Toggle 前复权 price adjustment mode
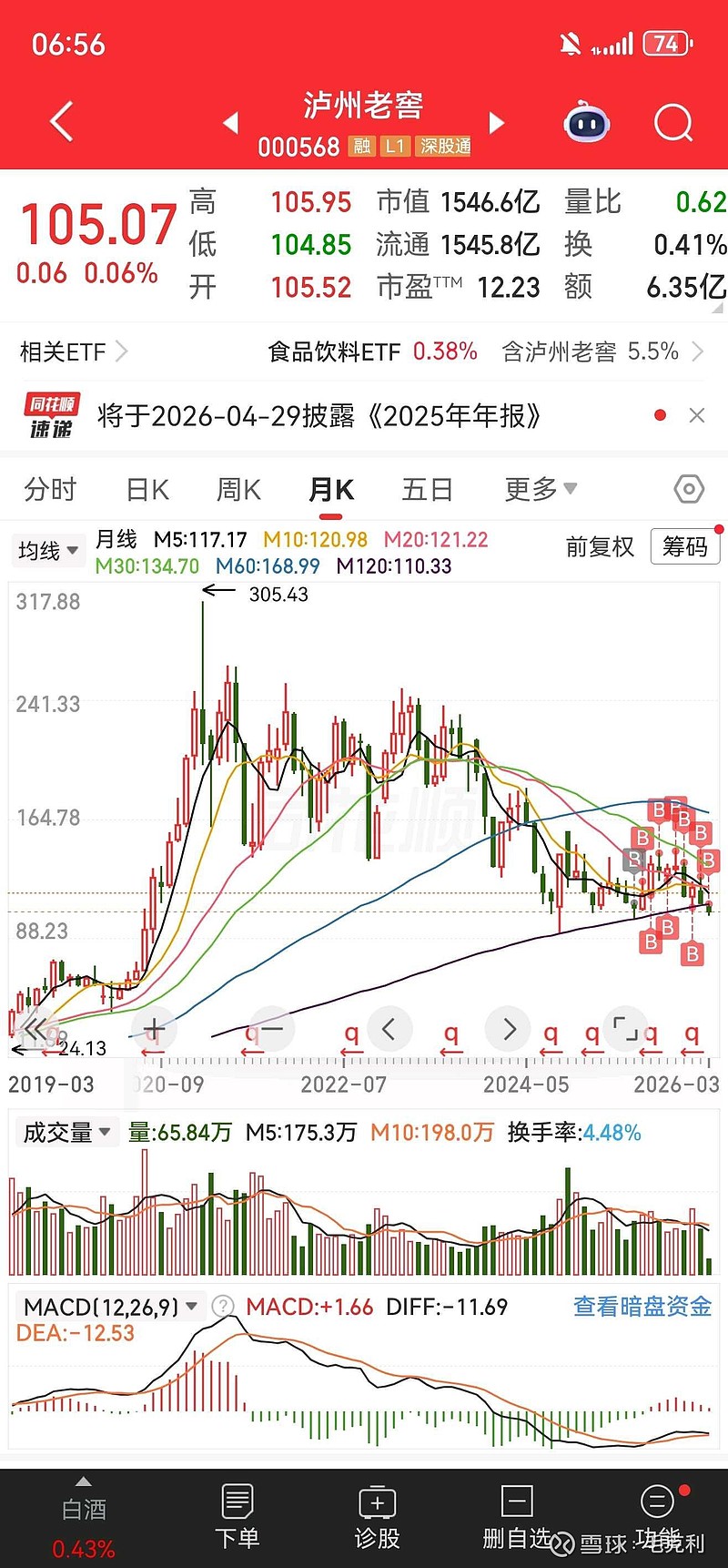This screenshot has height=1568, width=728. [x=600, y=548]
